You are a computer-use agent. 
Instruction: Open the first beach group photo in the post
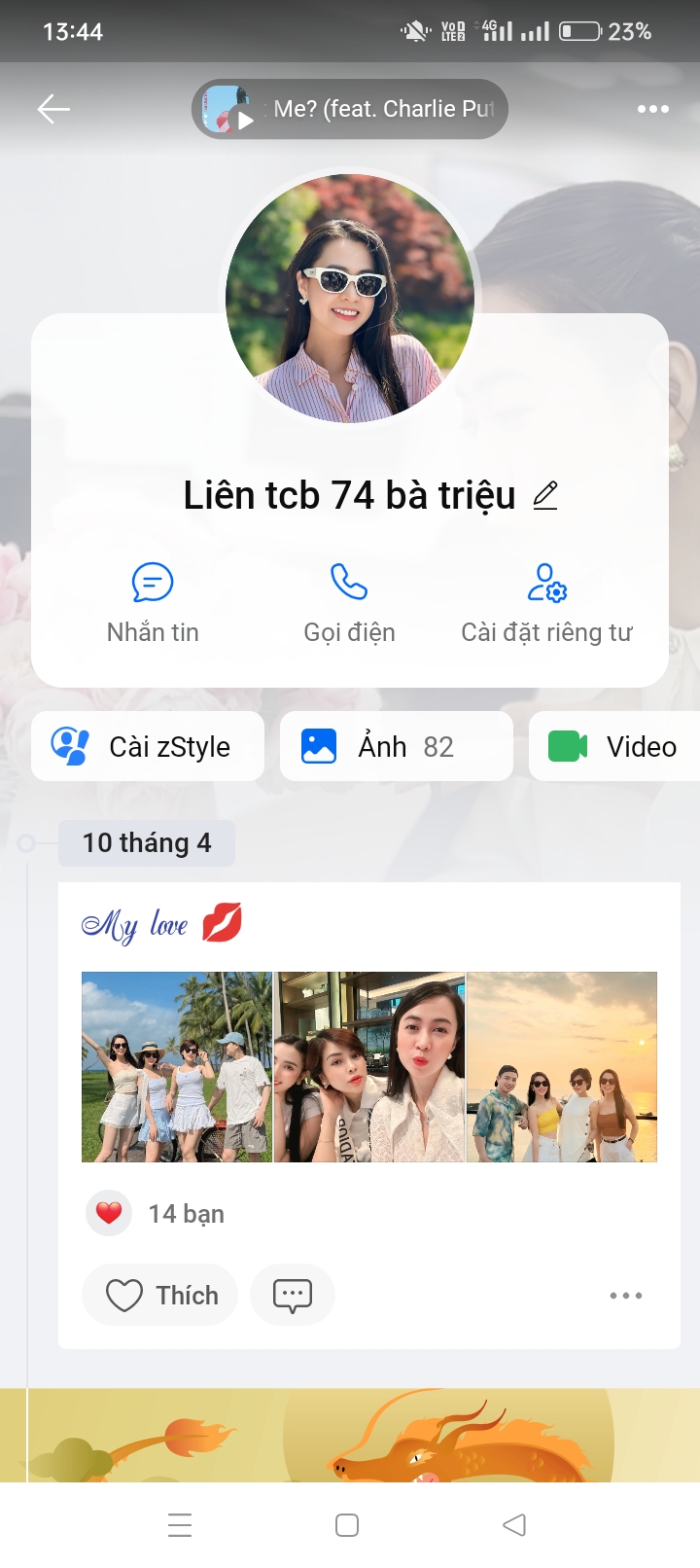(x=177, y=1067)
